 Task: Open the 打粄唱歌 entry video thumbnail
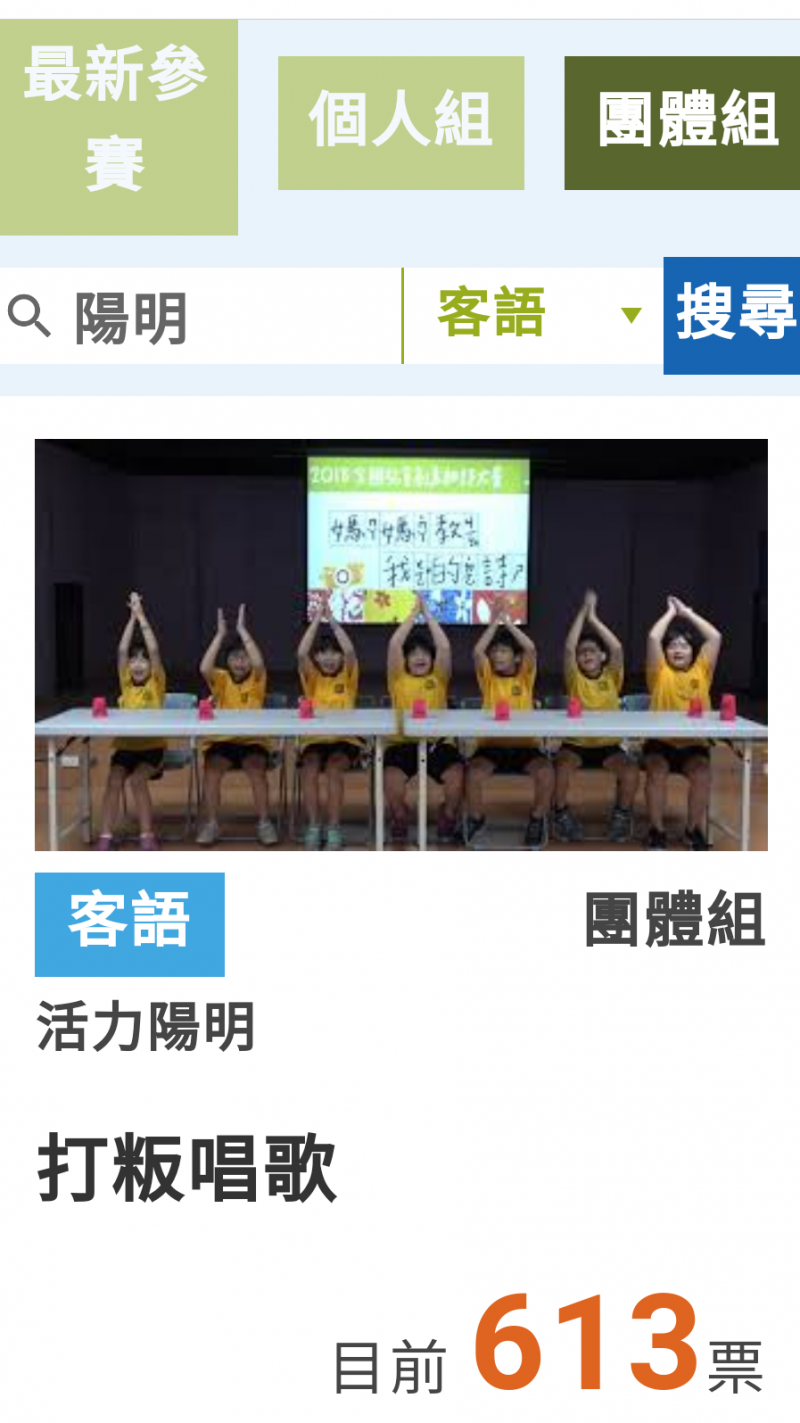tap(401, 645)
